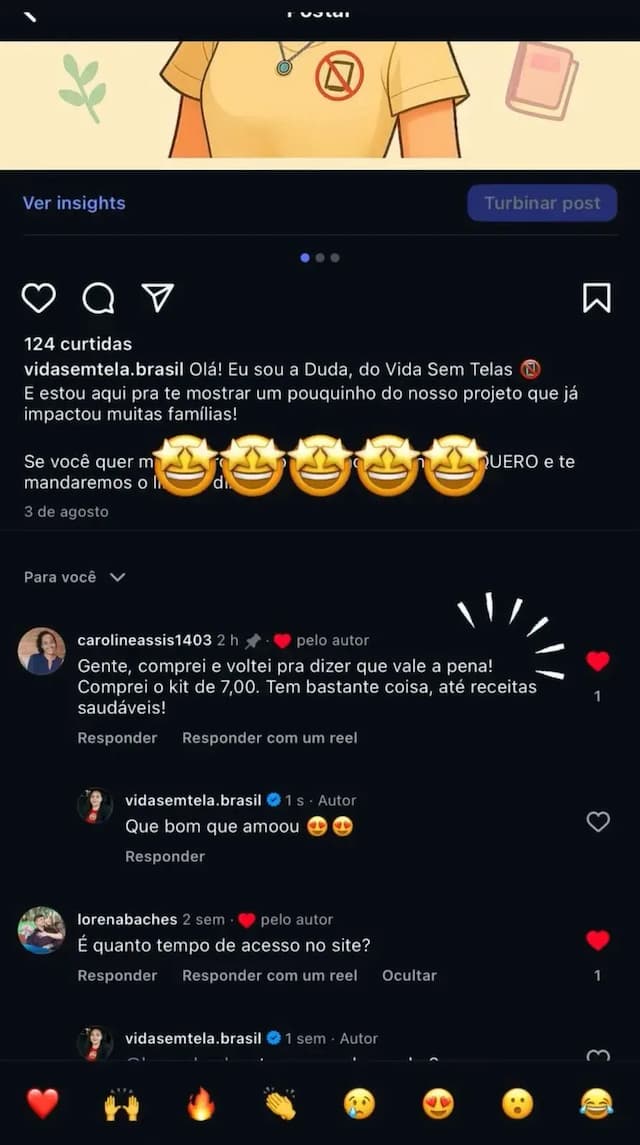Image resolution: width=640 pixels, height=1145 pixels.
Task: Reply to carolineassis1403's comment
Action: [x=117, y=738]
